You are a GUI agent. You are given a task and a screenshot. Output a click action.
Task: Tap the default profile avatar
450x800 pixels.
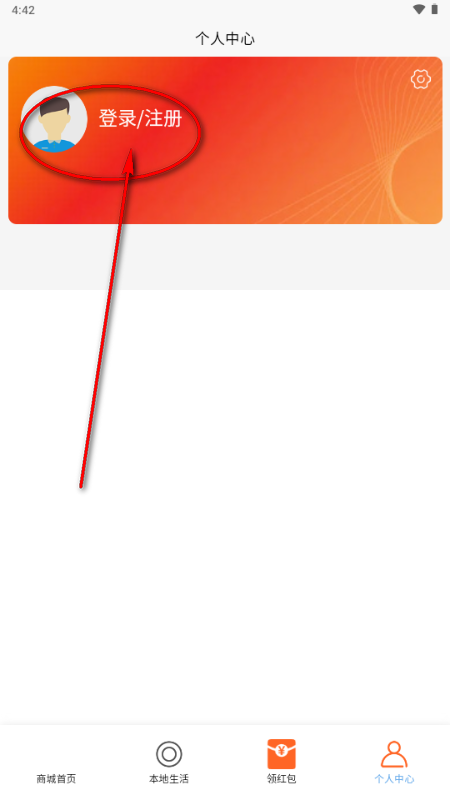point(54,119)
